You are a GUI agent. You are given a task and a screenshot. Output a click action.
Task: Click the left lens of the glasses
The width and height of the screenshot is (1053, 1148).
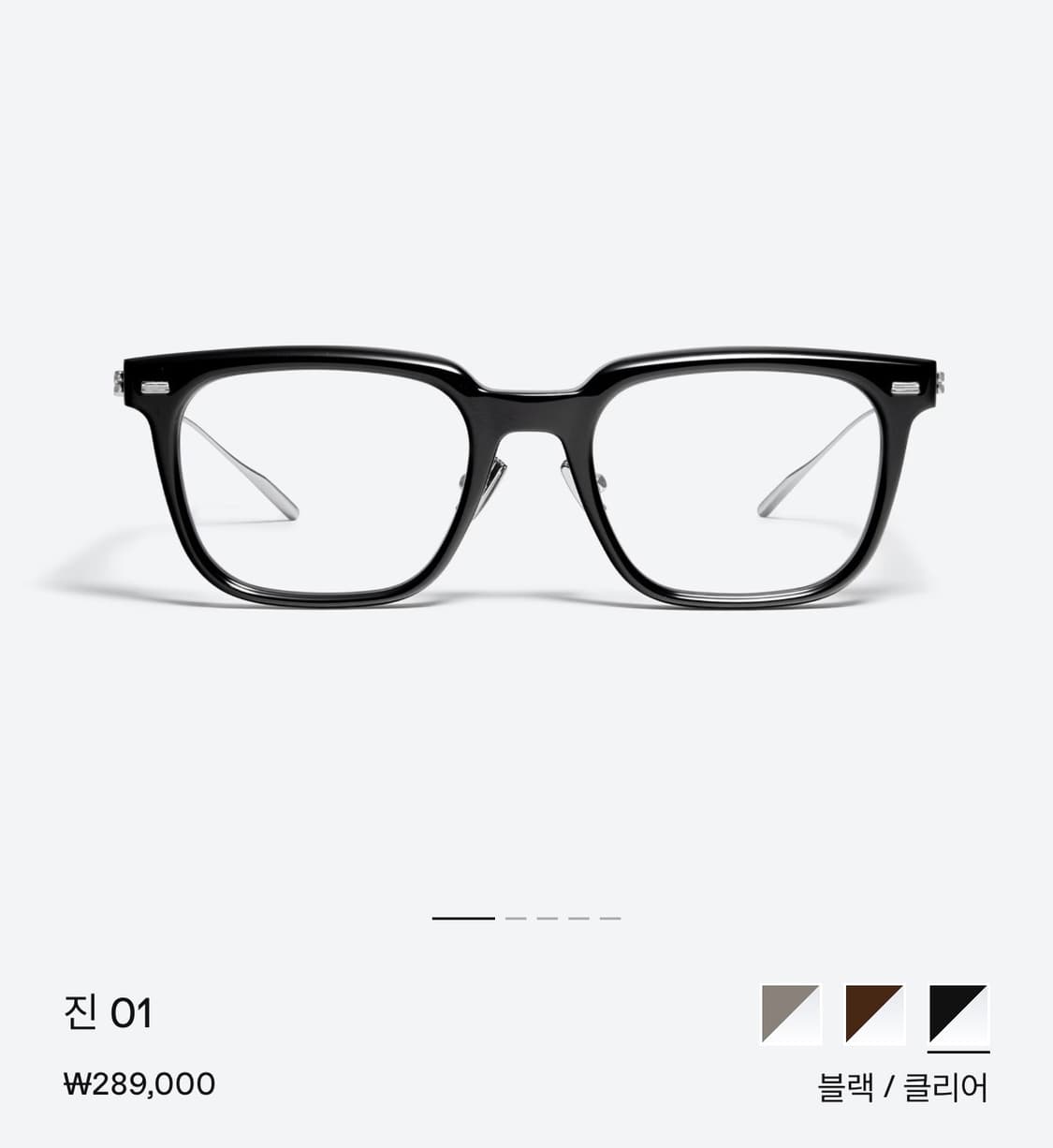[x=318, y=478]
